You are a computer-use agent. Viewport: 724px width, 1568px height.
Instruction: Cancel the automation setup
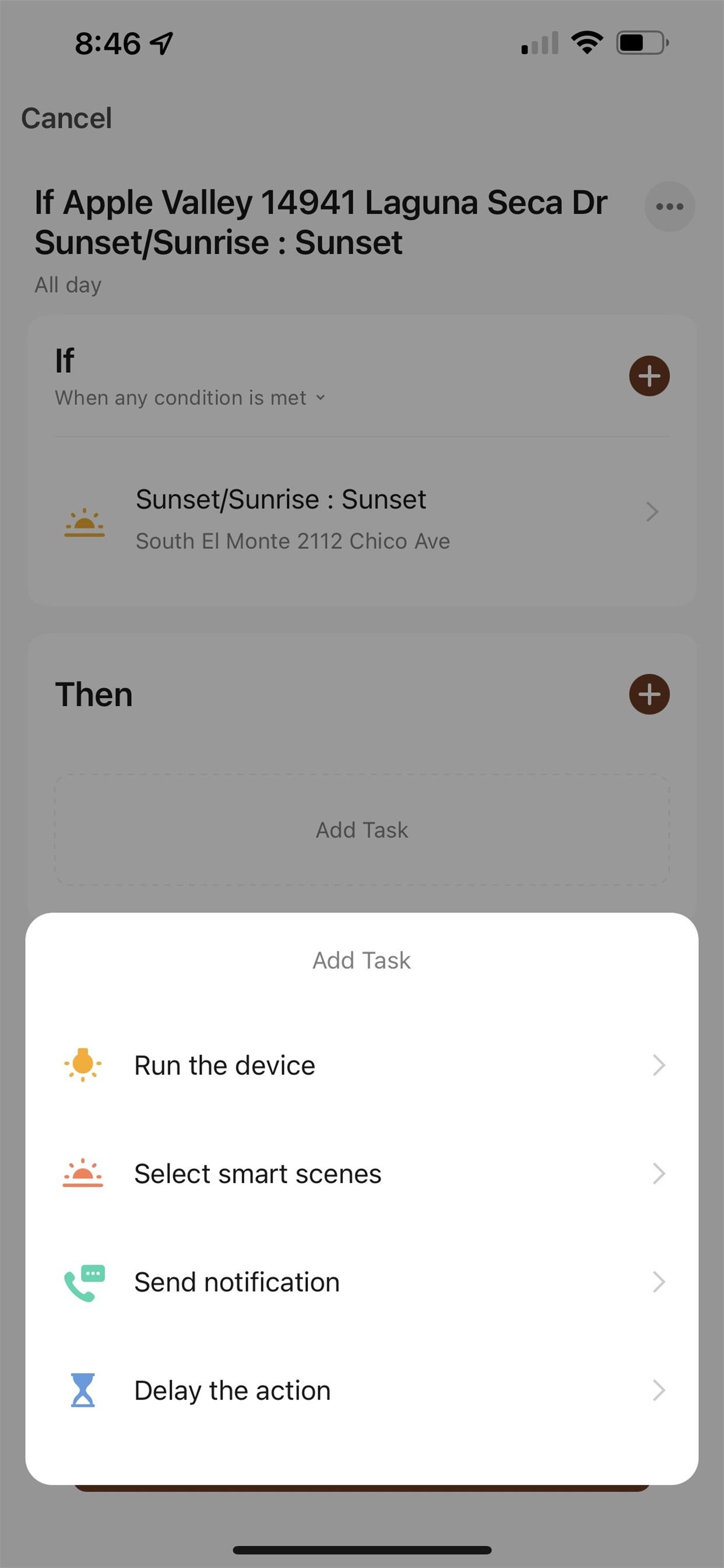[66, 118]
